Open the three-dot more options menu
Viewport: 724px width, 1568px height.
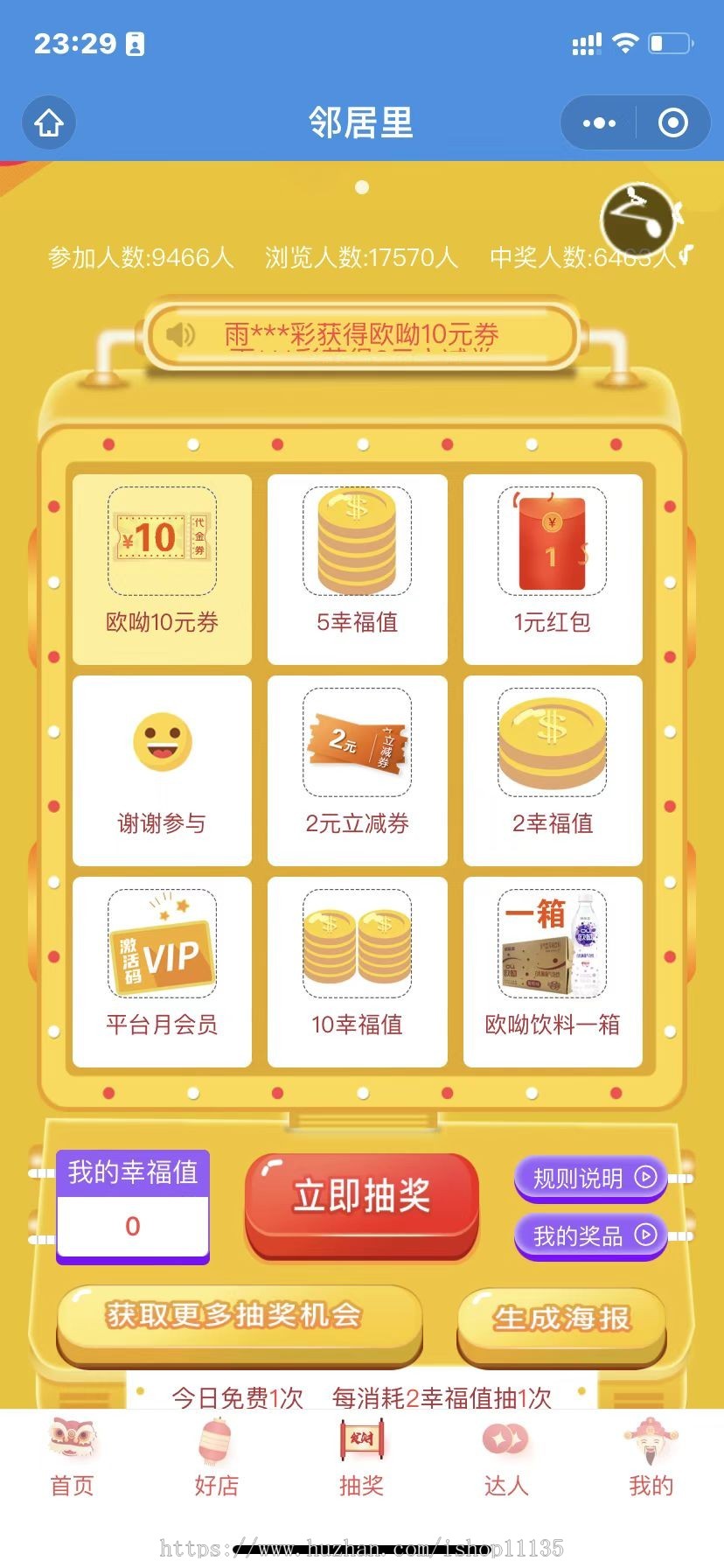[x=599, y=123]
